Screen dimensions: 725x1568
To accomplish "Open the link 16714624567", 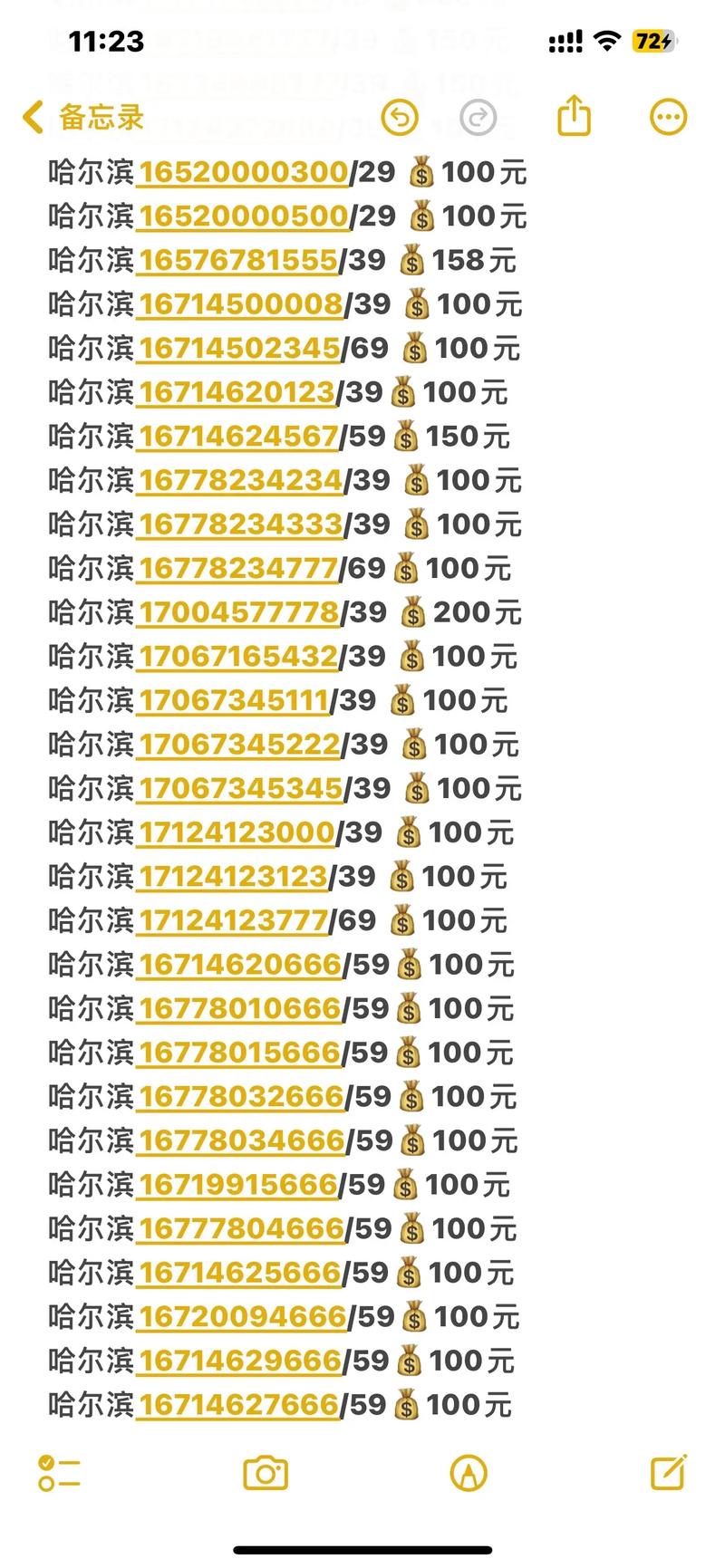I will pyautogui.click(x=237, y=435).
